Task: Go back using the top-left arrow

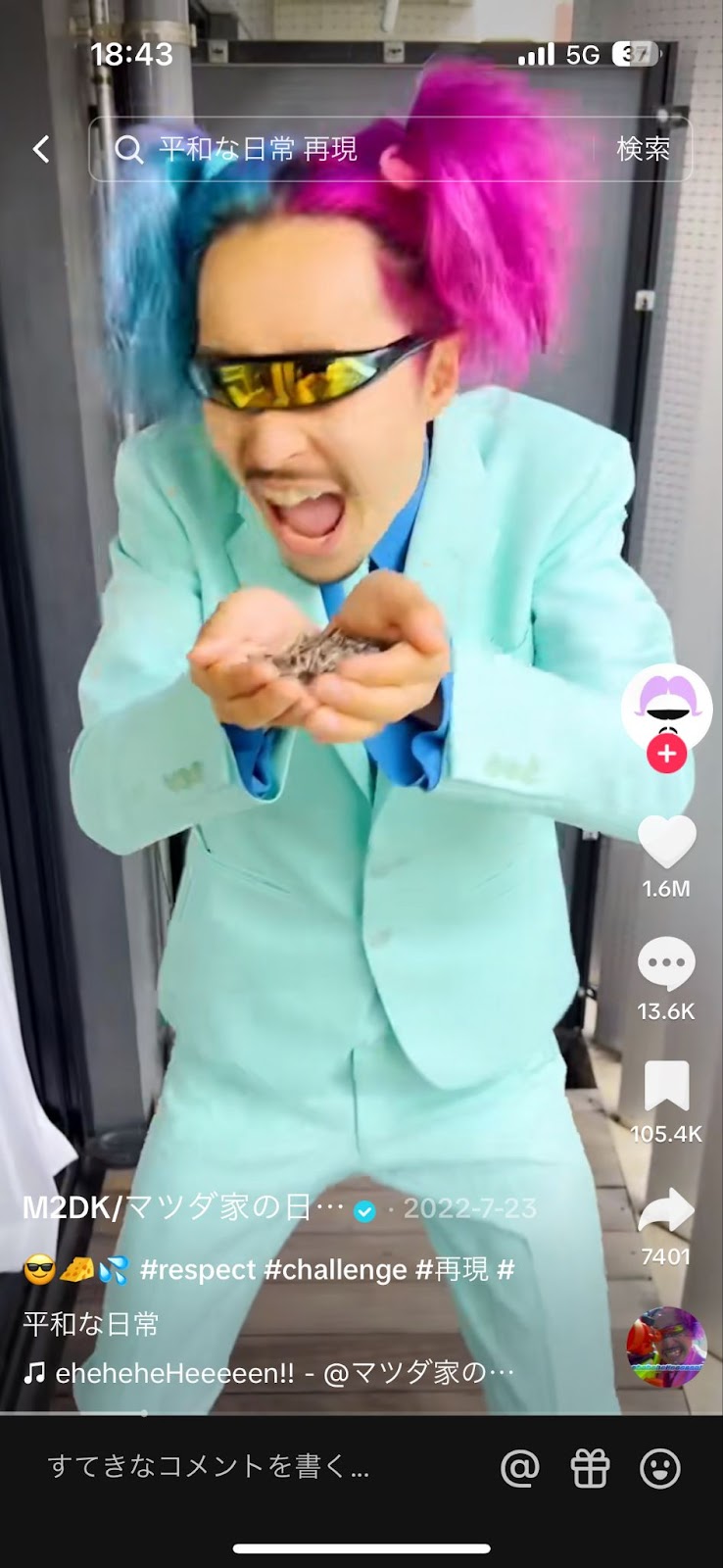Action: click(x=41, y=149)
